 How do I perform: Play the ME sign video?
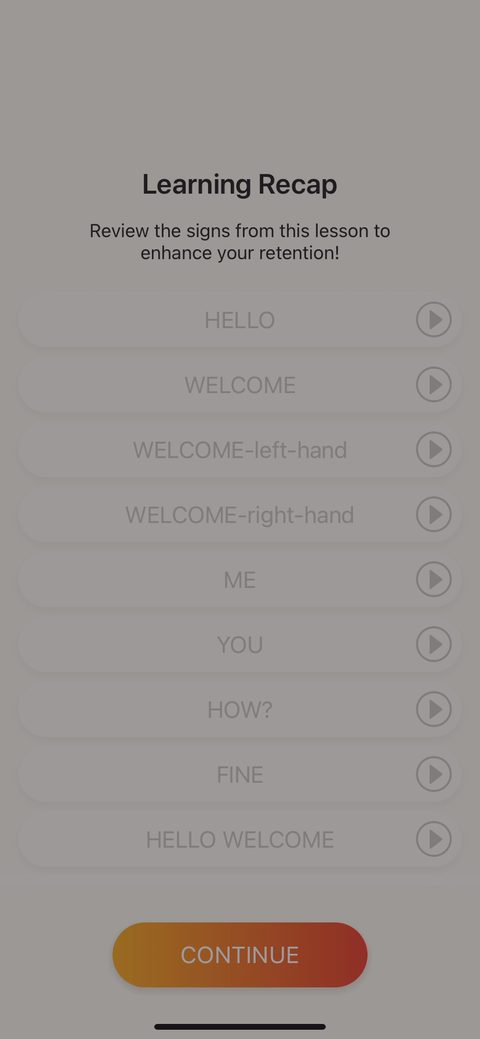[434, 580]
